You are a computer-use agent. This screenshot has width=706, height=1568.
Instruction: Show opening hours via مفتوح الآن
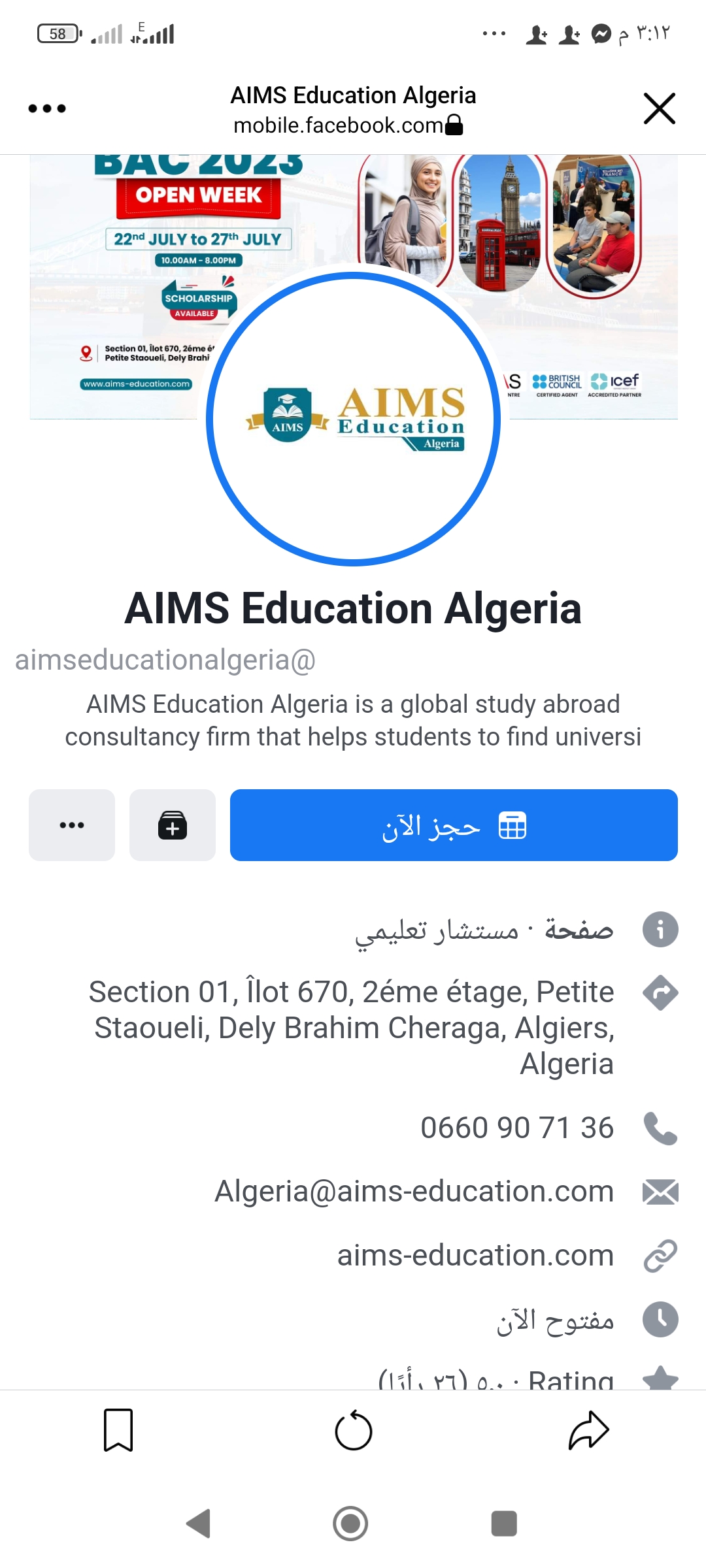click(x=556, y=1321)
